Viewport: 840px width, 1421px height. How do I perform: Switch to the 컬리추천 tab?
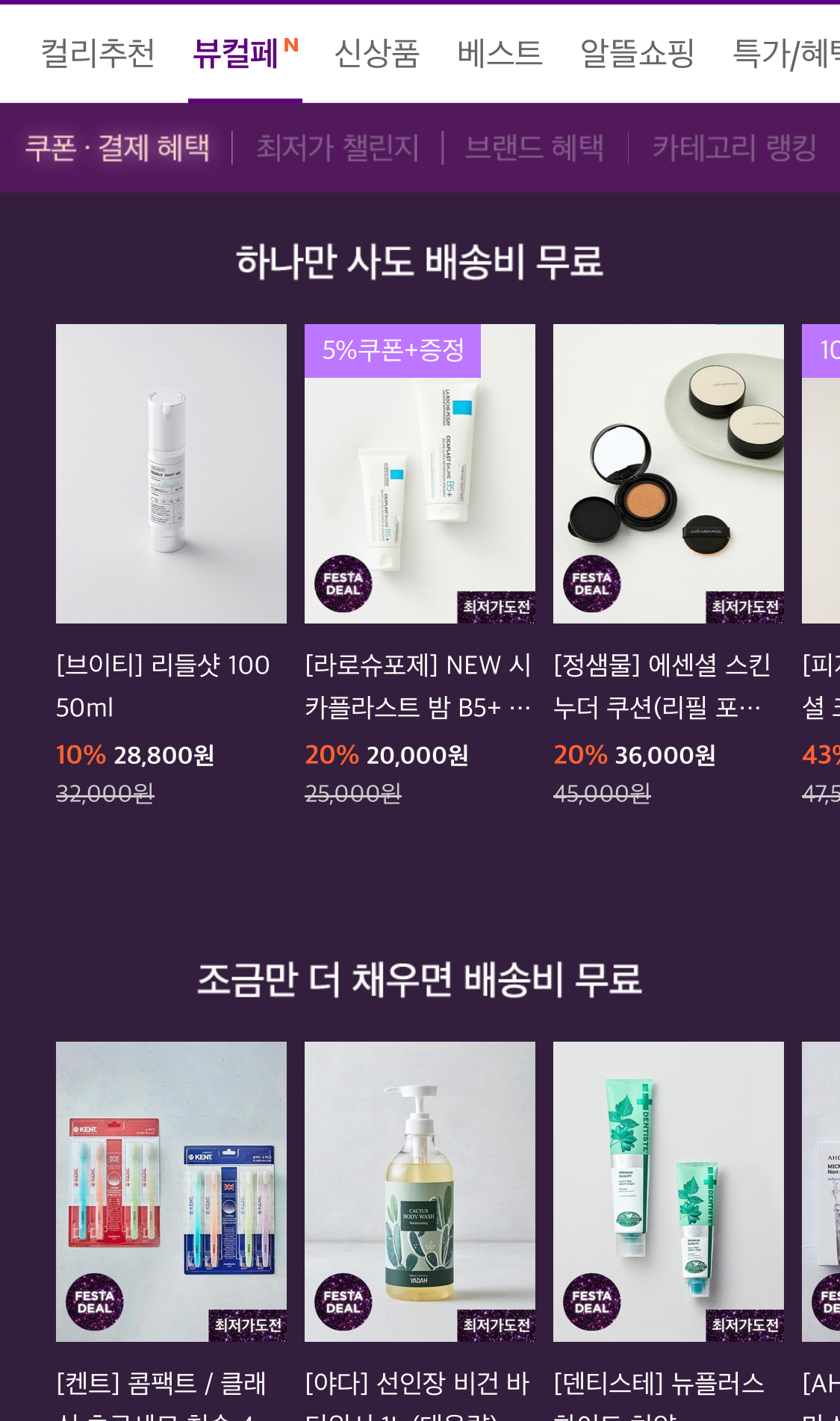[98, 54]
